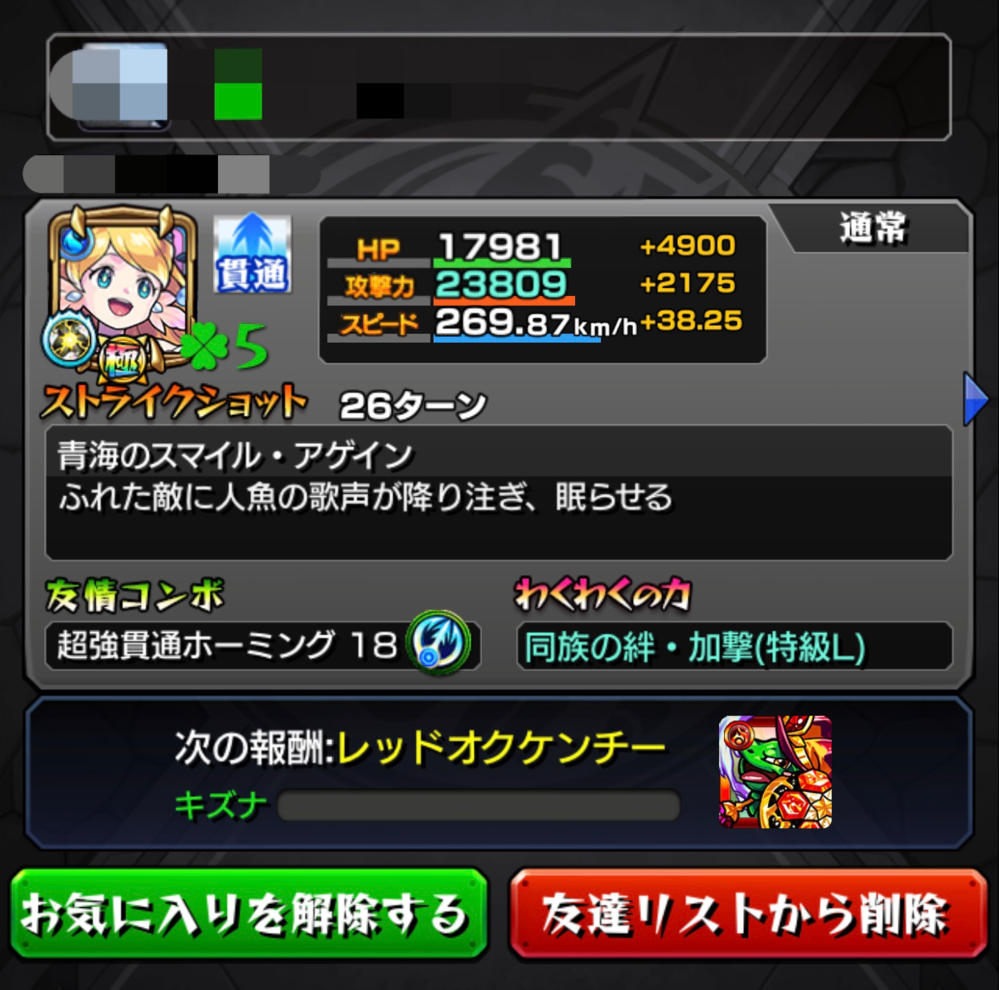This screenshot has height=990, width=999.
Task: Tap お気に入りを解除する button
Action: (x=248, y=914)
